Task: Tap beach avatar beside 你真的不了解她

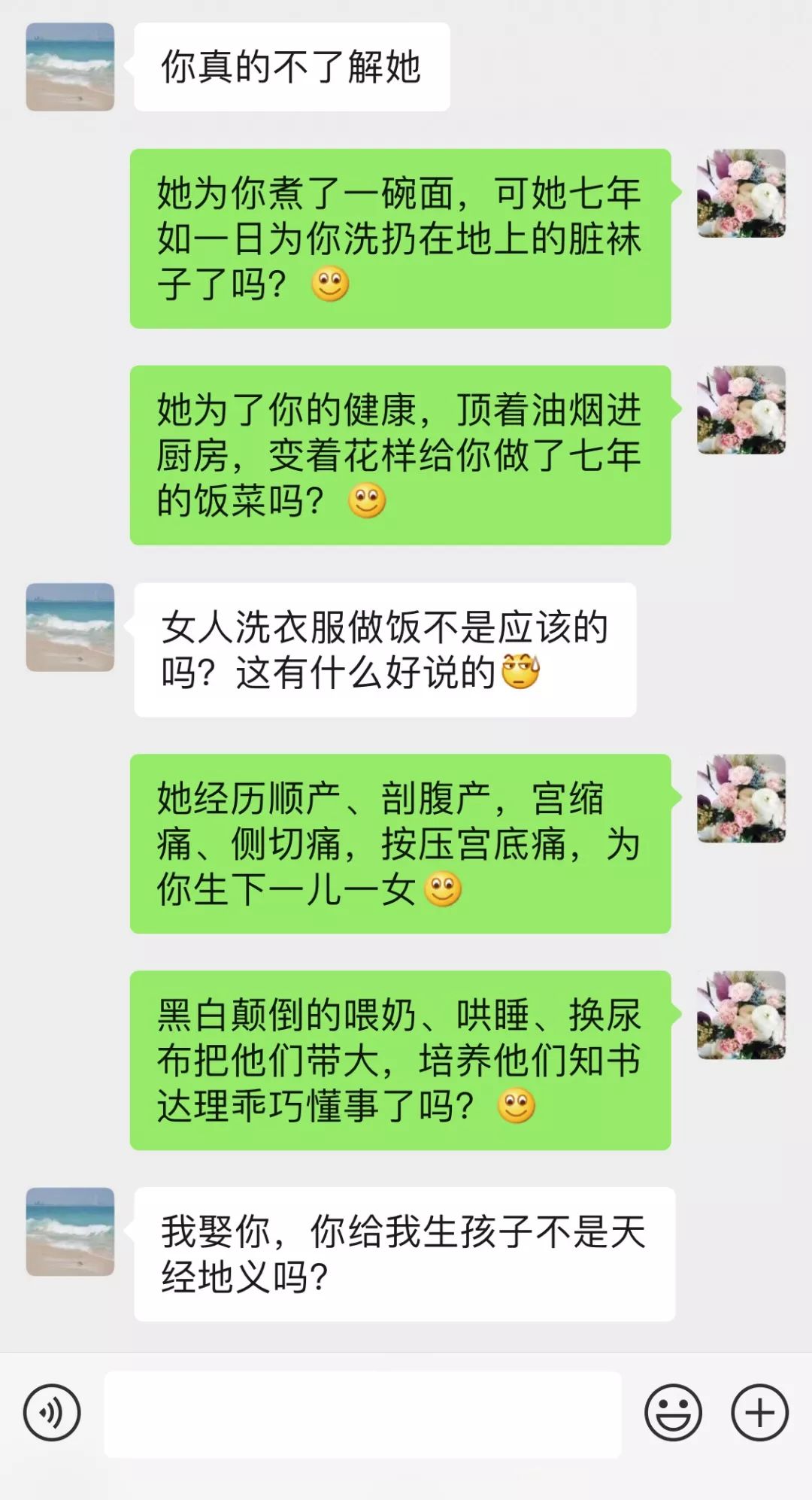Action: [70, 67]
